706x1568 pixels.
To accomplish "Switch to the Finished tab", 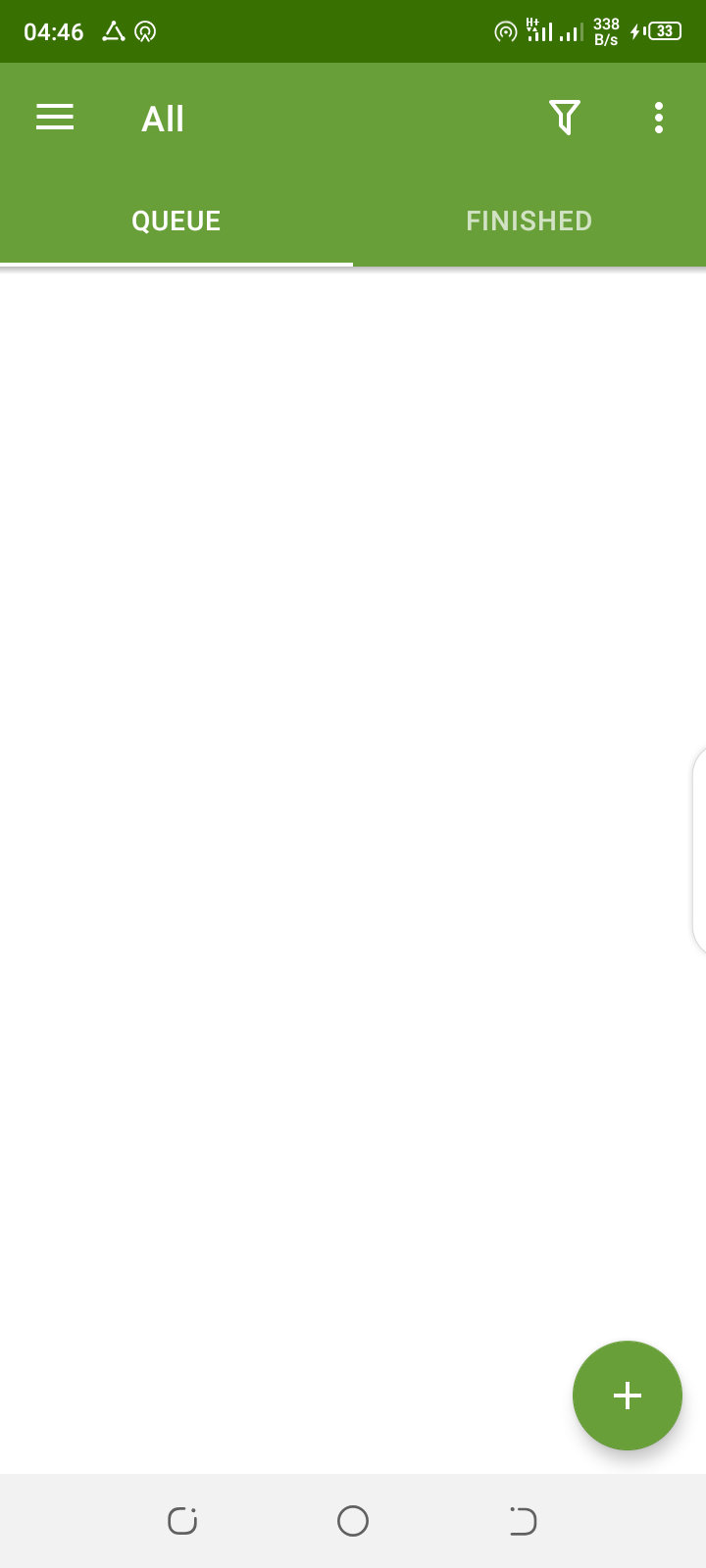I will 529,221.
